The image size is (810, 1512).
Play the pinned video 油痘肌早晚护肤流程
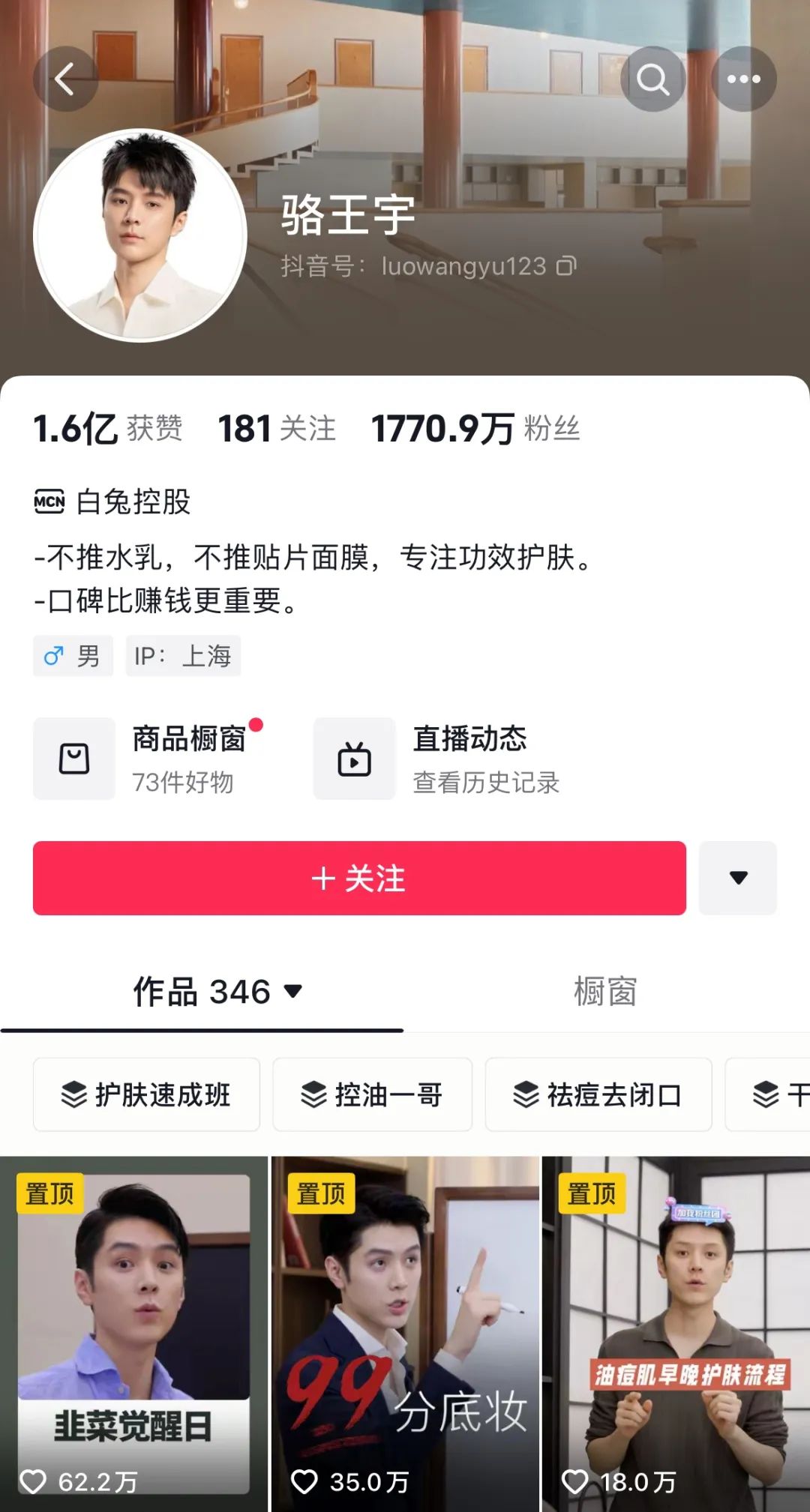(676, 1334)
